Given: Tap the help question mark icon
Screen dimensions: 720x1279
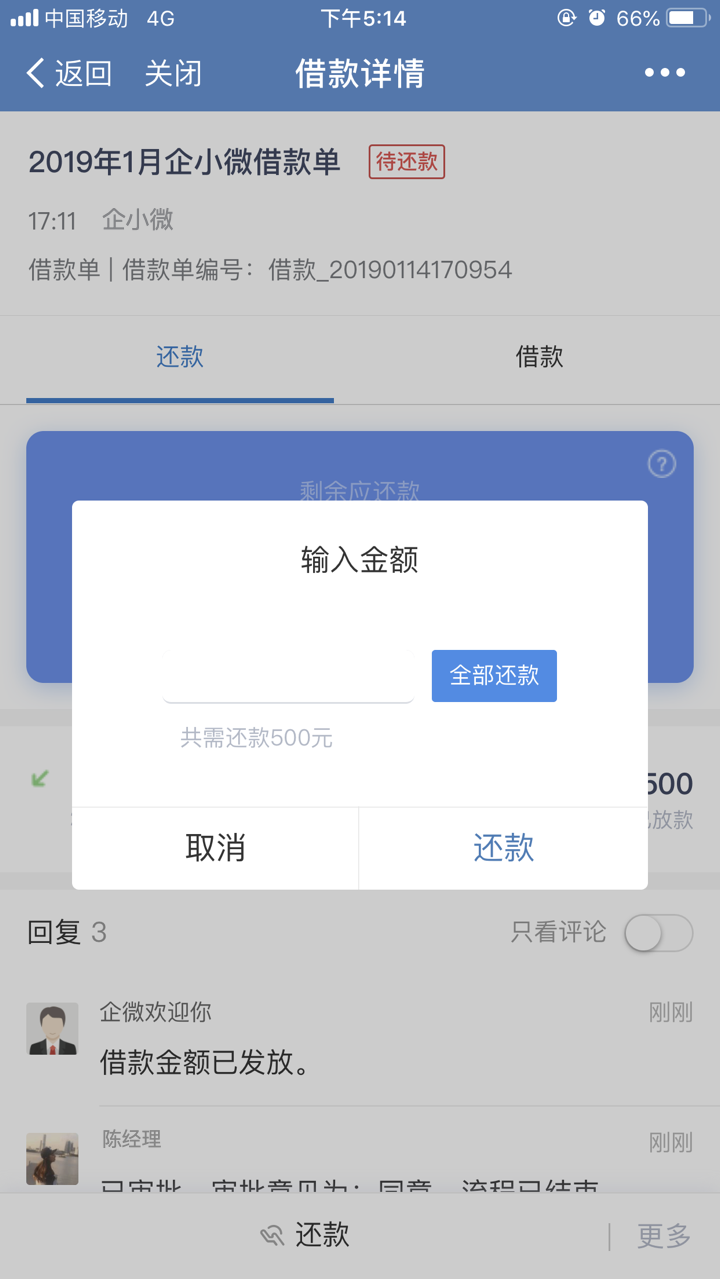Looking at the screenshot, I should point(662,464).
